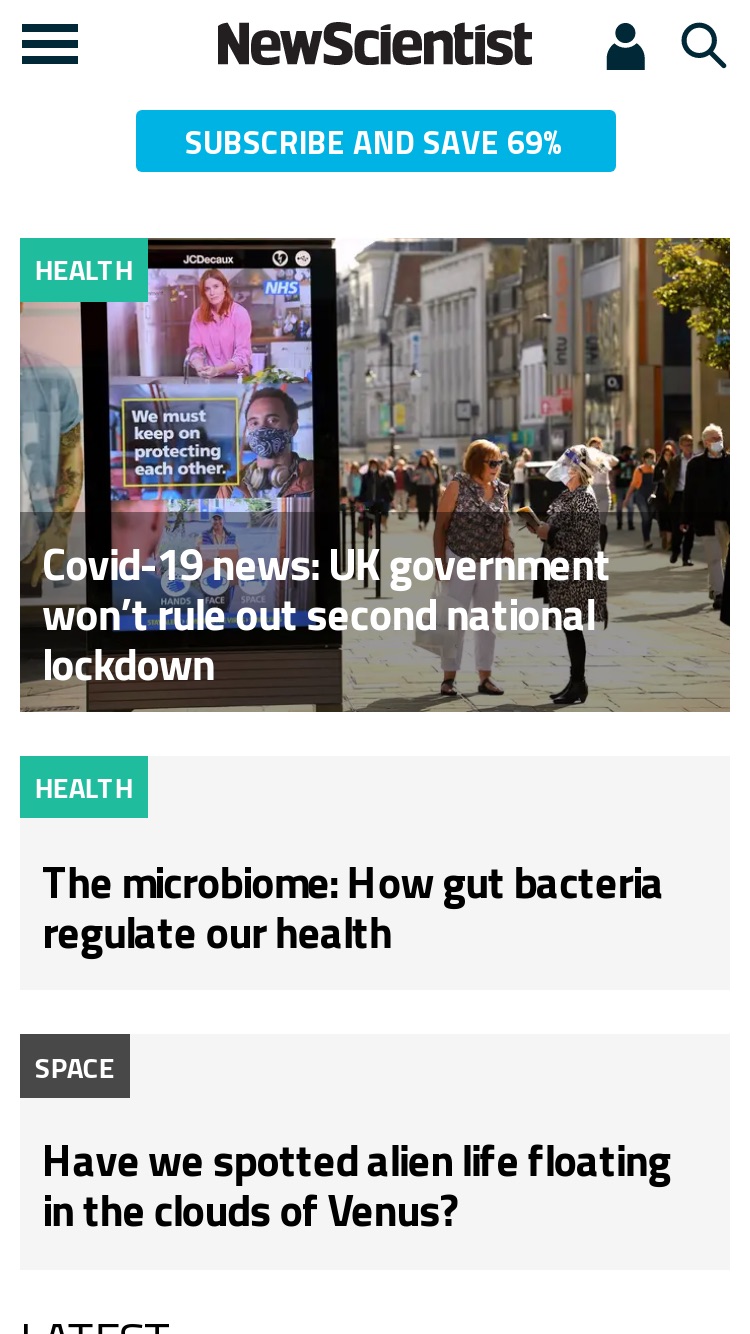Tap the search magnifier icon

click(x=703, y=45)
